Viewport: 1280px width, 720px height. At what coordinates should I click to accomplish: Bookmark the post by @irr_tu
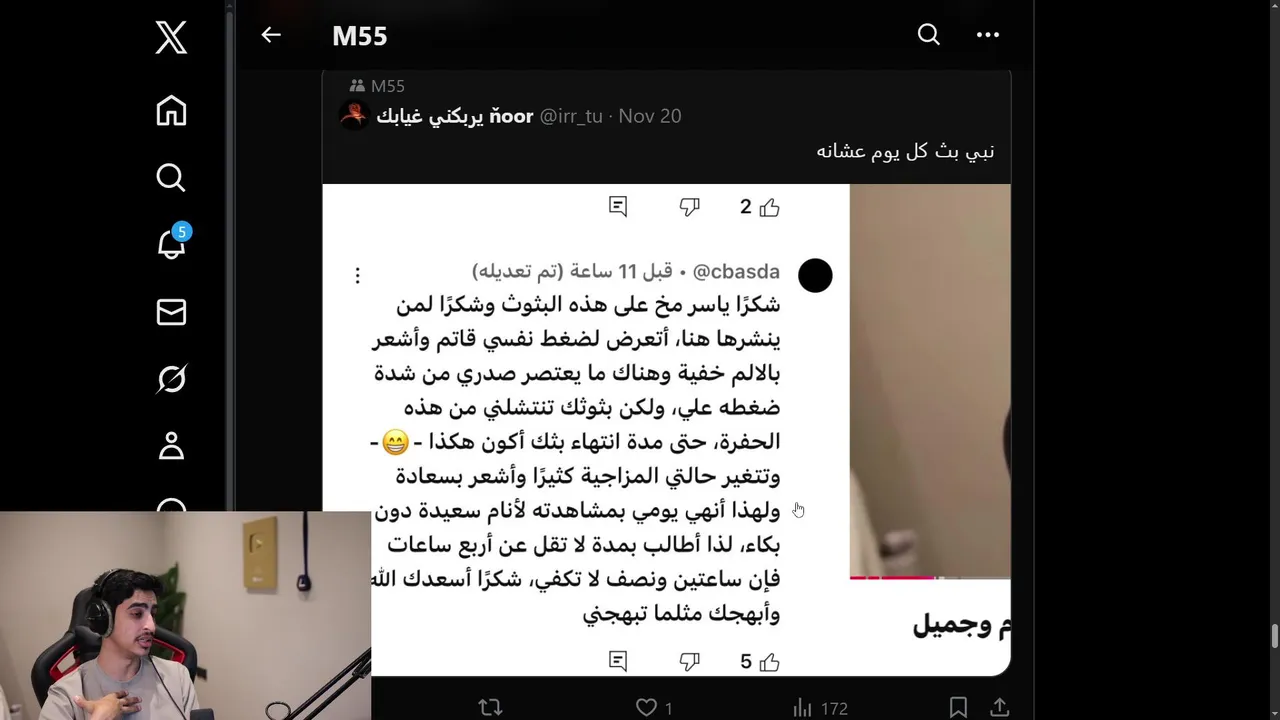[958, 707]
